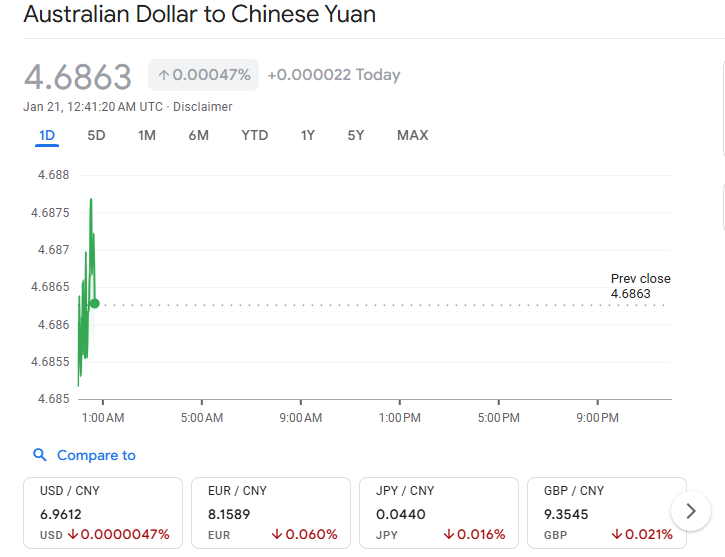Switch to the 1D time range
725x557 pixels.
[x=47, y=135]
